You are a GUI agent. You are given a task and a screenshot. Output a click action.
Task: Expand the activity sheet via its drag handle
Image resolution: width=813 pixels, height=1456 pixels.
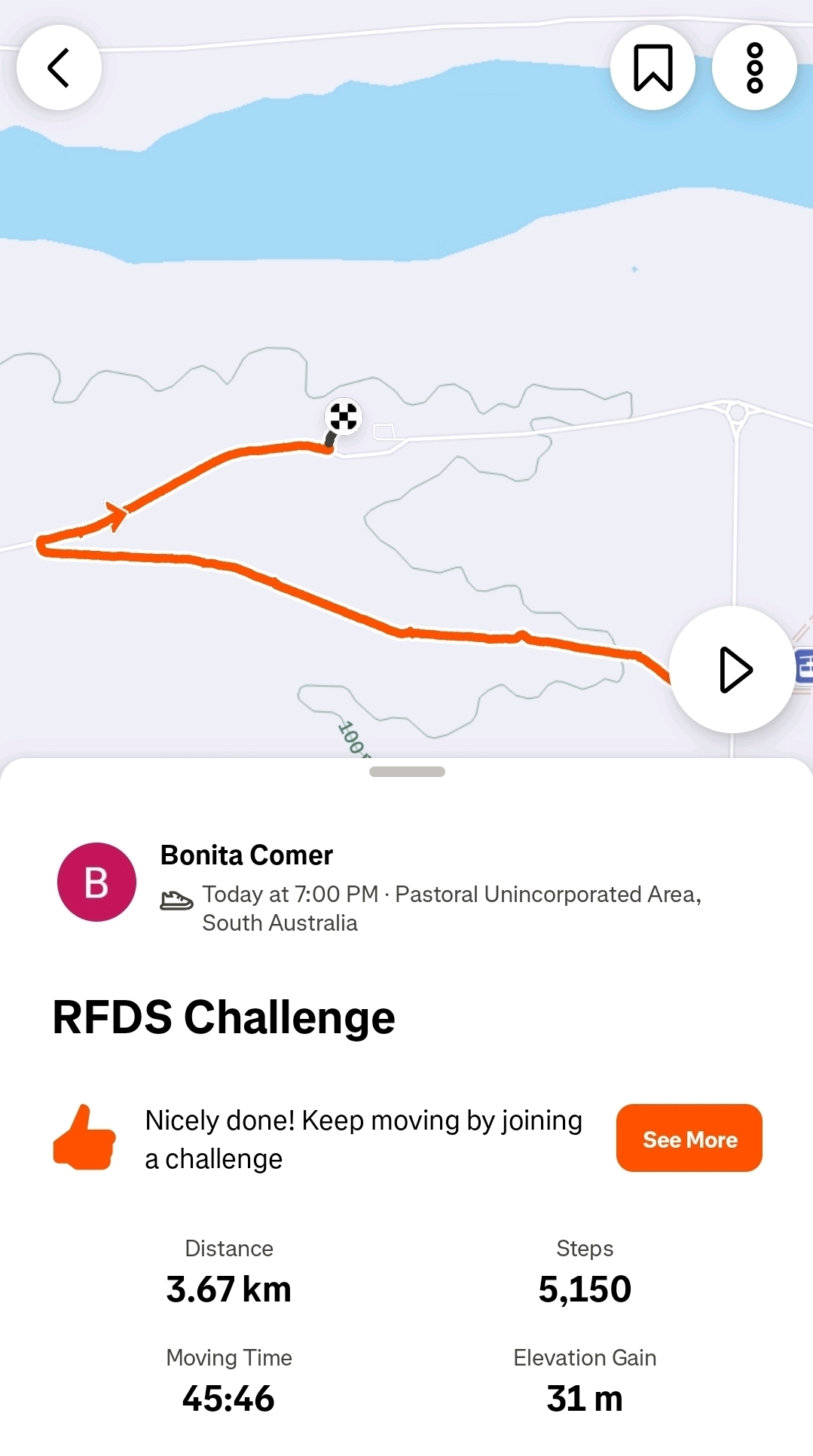pyautogui.click(x=407, y=772)
